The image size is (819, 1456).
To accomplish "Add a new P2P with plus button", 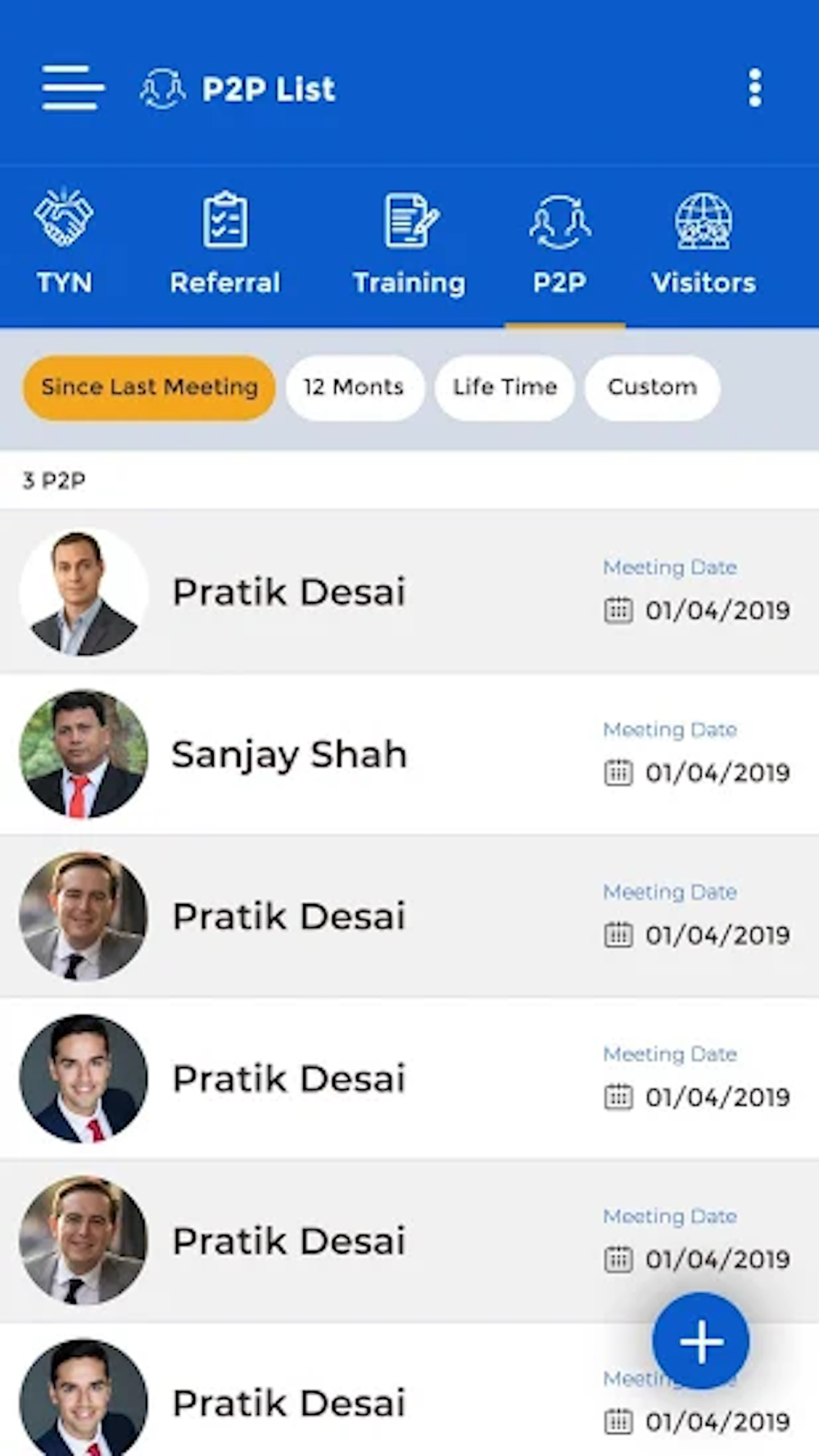I will point(701,1341).
